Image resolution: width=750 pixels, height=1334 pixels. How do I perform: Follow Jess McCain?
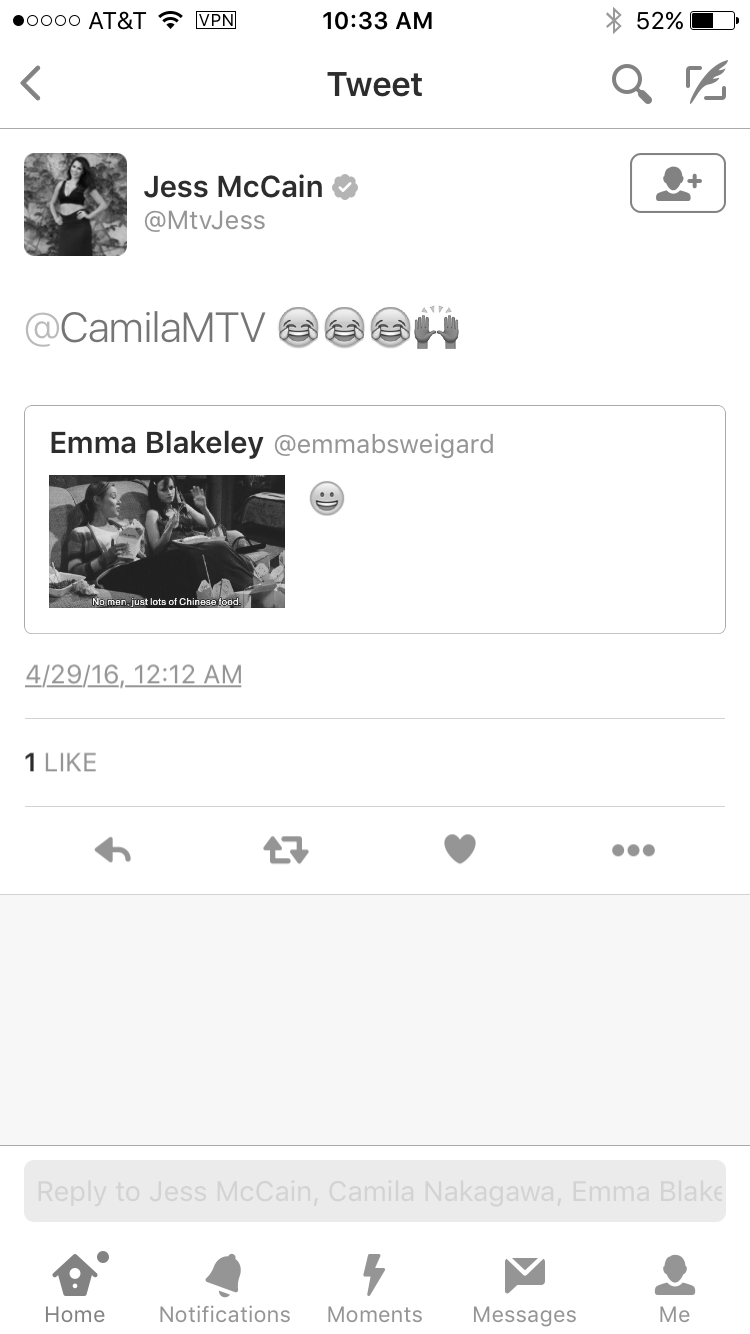(x=677, y=184)
